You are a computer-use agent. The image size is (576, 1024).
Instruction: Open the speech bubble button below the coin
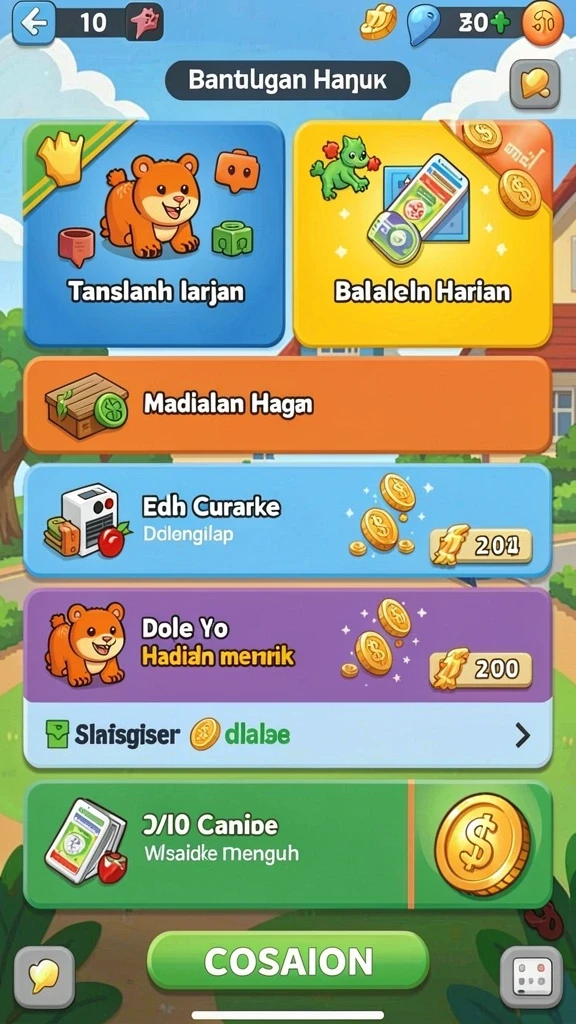coord(535,84)
